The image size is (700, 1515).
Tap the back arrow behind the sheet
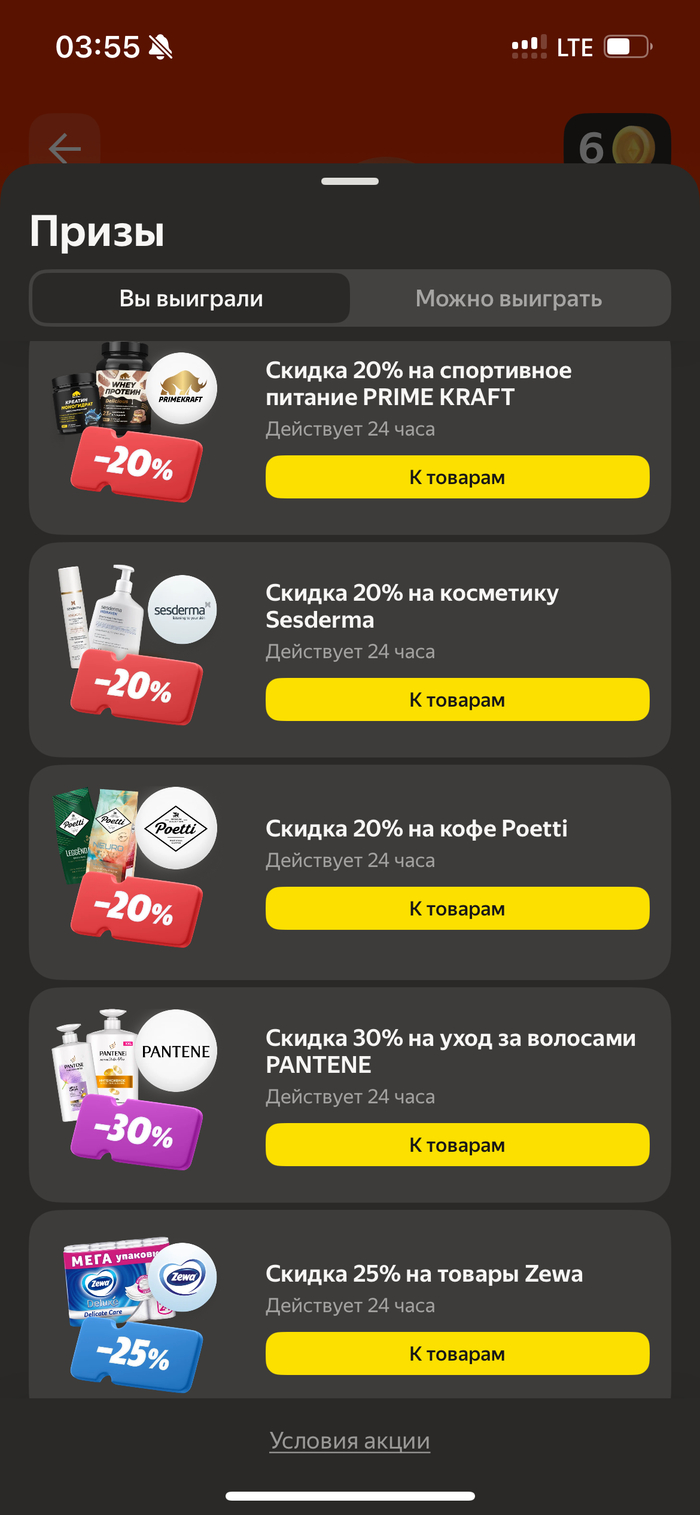(x=65, y=148)
